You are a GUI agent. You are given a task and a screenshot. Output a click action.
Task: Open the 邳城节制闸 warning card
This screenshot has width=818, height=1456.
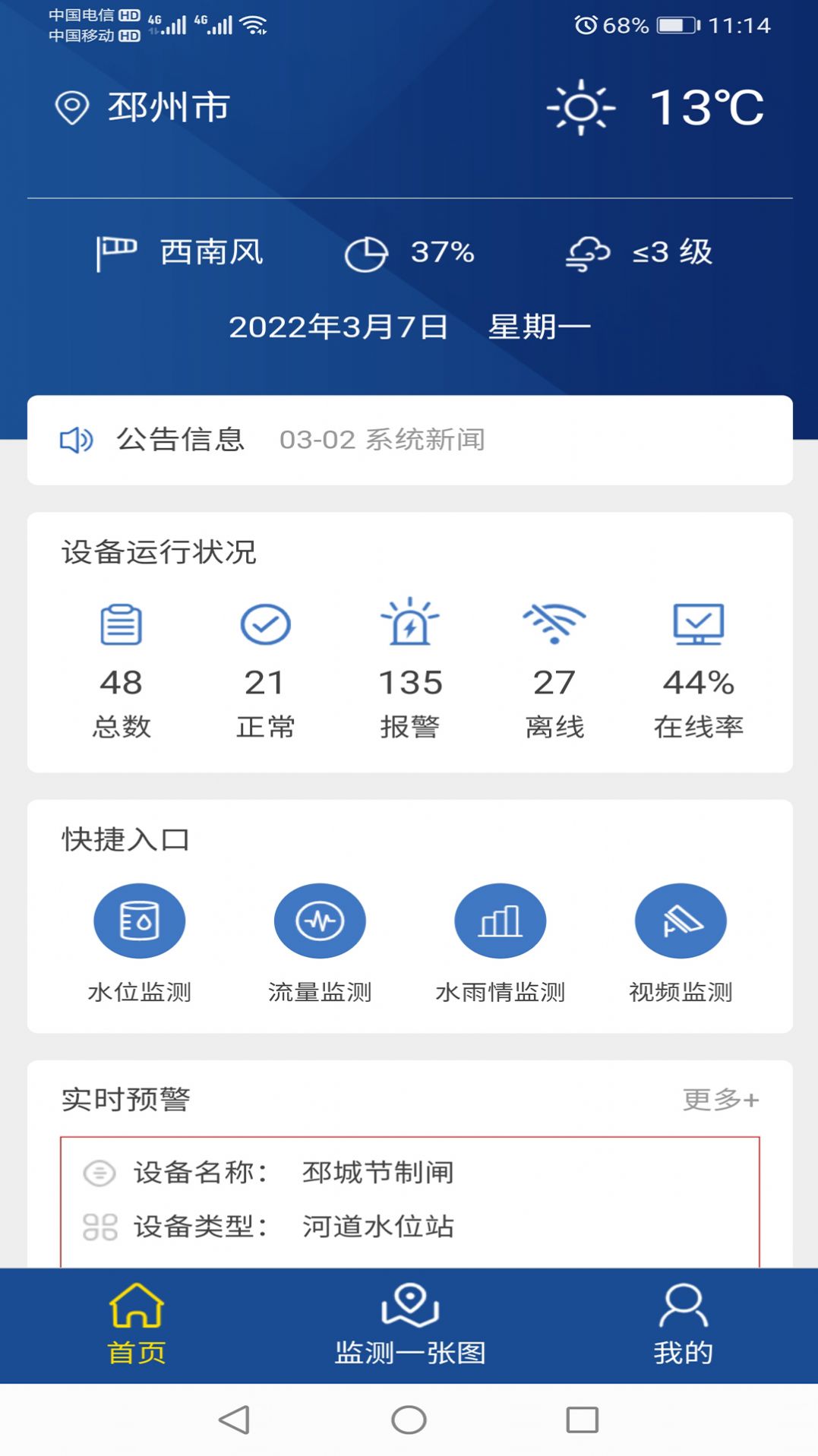coord(409,1200)
